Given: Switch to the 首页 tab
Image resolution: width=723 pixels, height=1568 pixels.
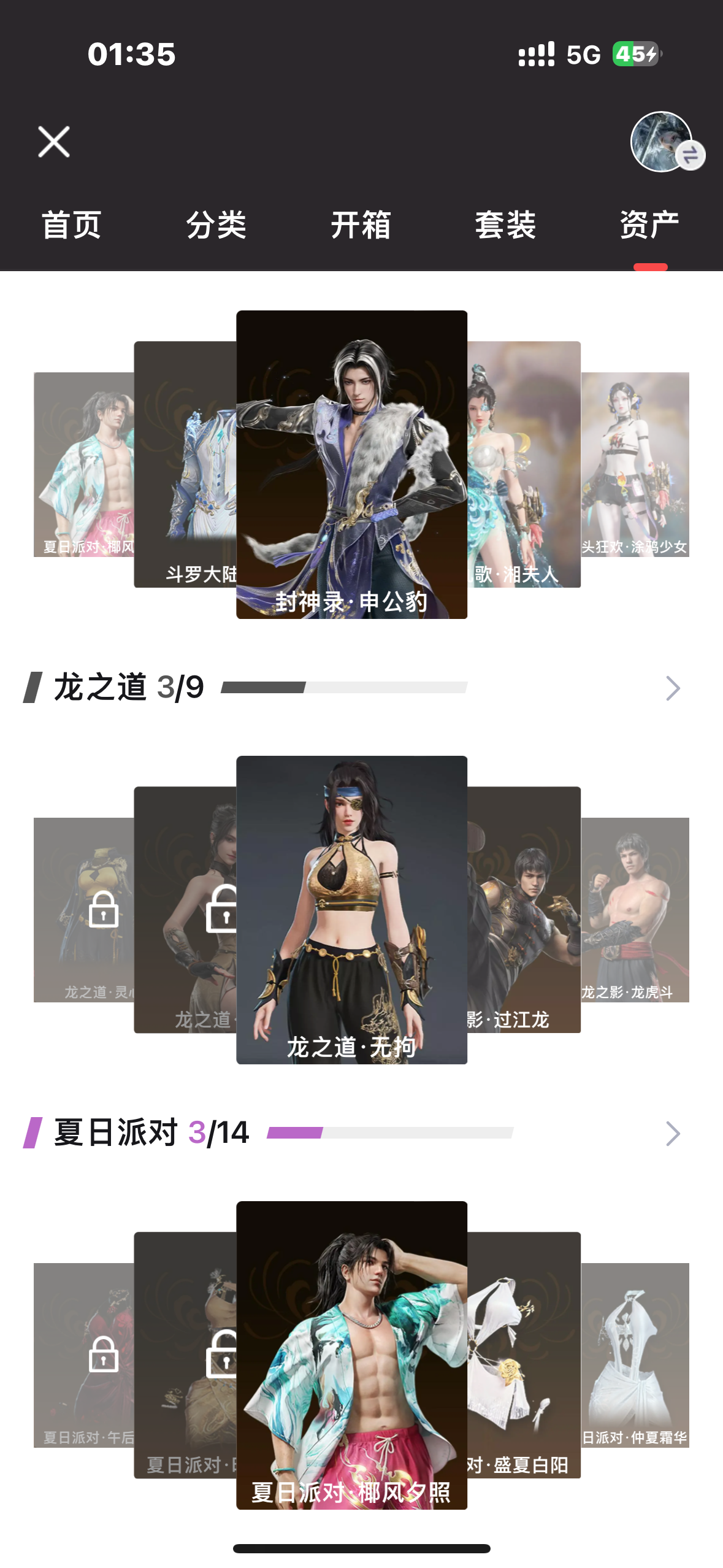Looking at the screenshot, I should (71, 225).
